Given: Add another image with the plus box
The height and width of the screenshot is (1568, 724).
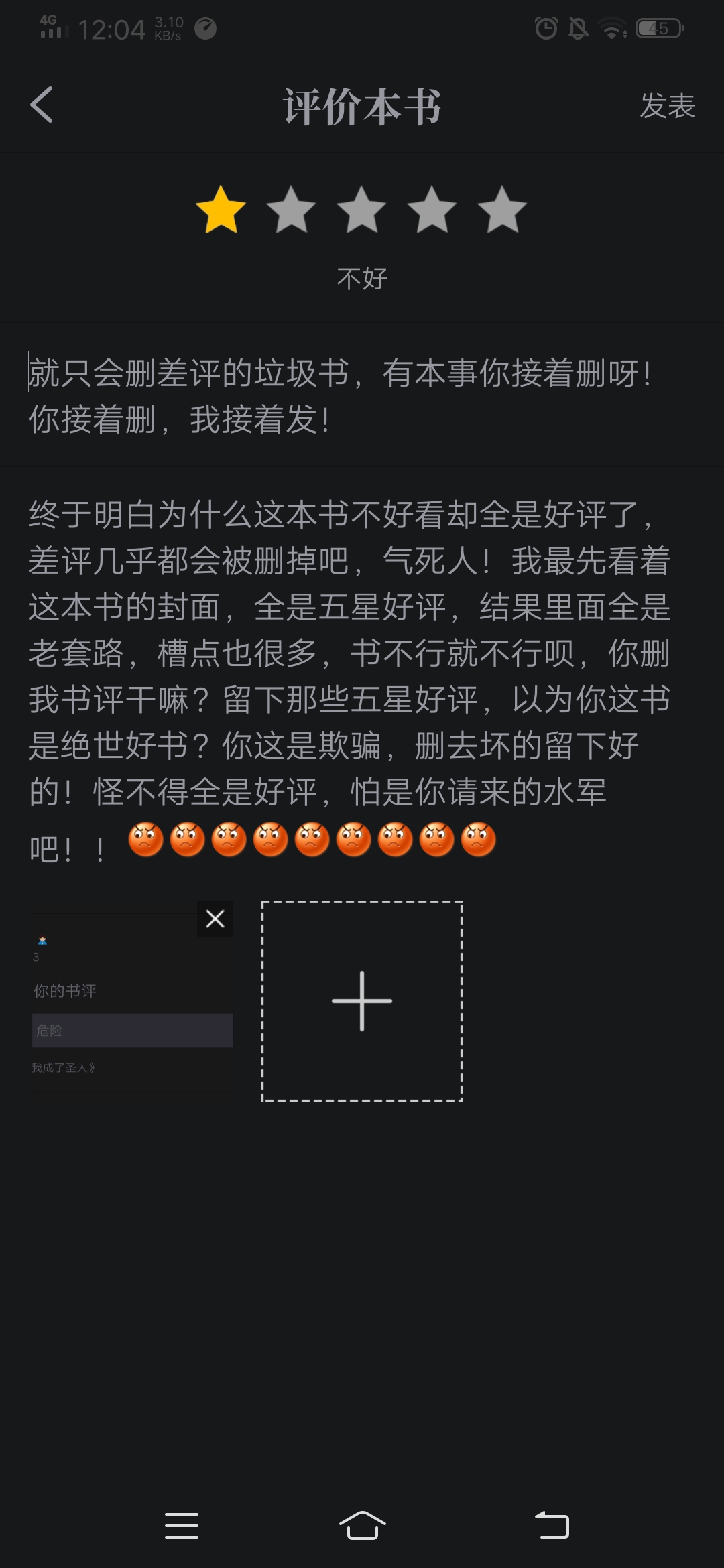Looking at the screenshot, I should 362,1001.
